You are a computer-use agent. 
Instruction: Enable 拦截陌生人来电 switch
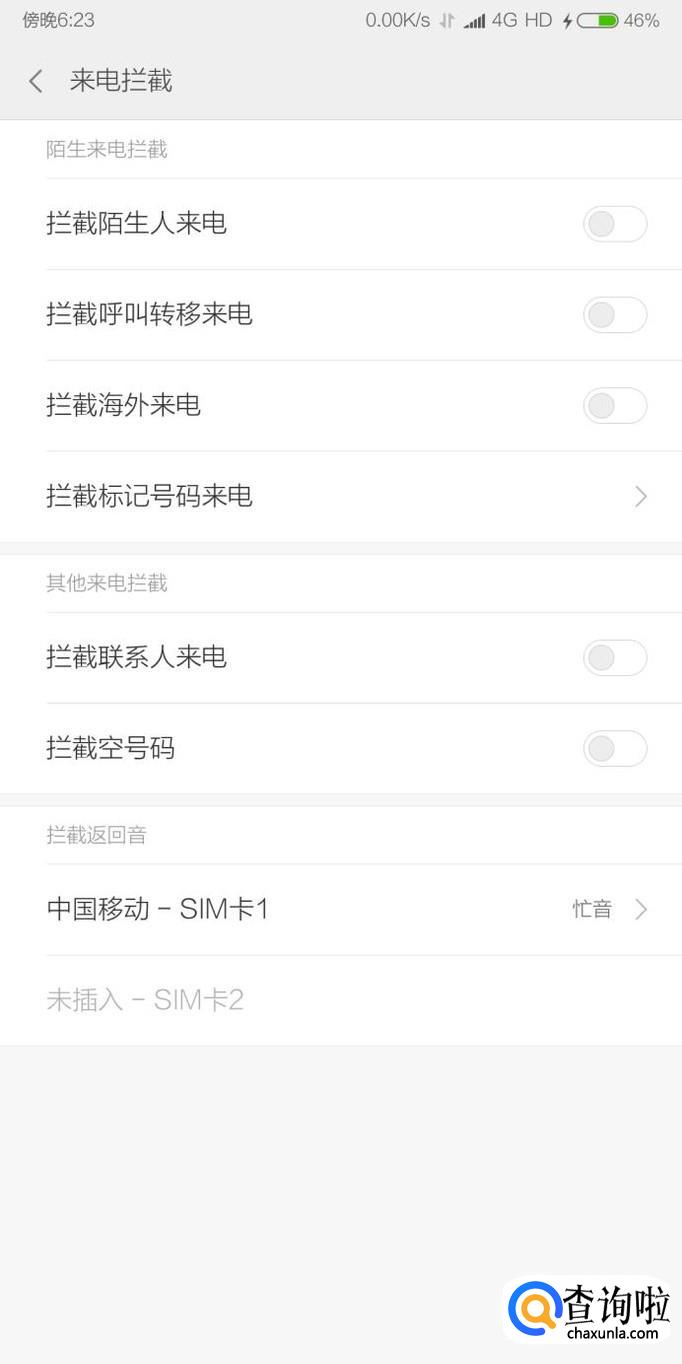[614, 224]
